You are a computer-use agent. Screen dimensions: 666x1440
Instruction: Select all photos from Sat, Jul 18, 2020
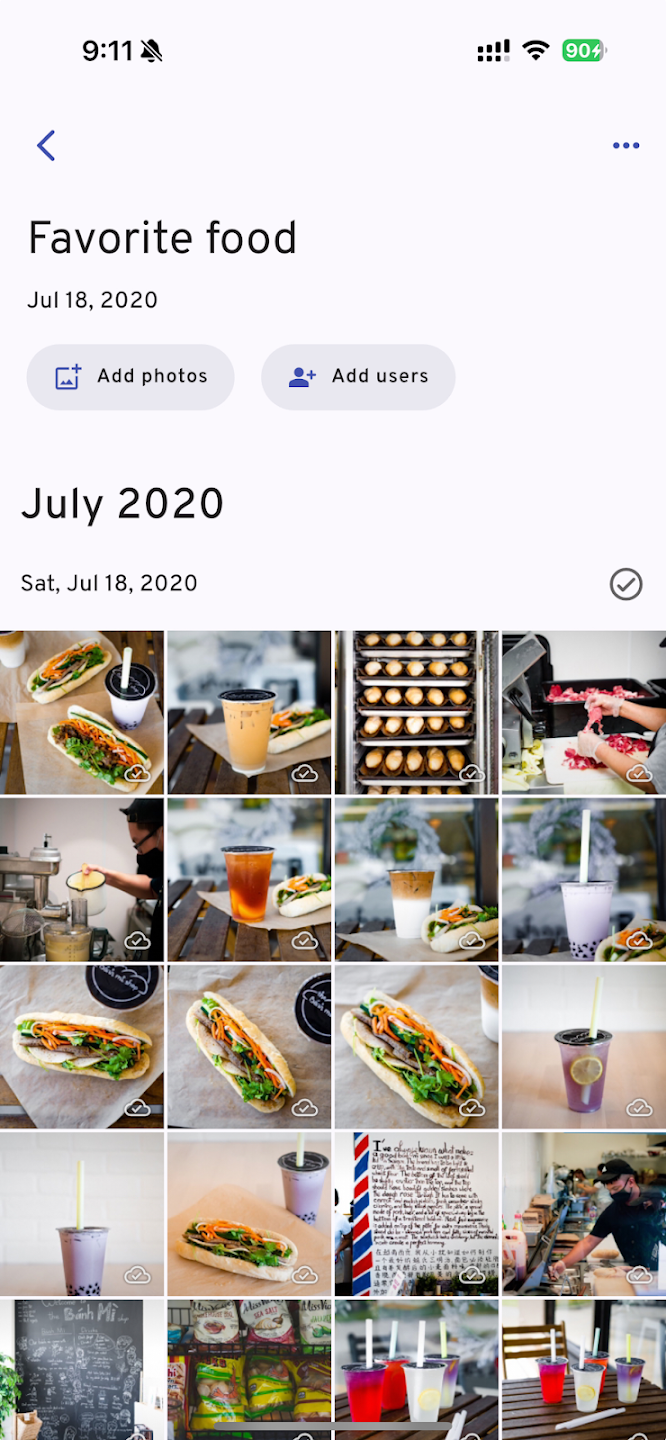[626, 584]
